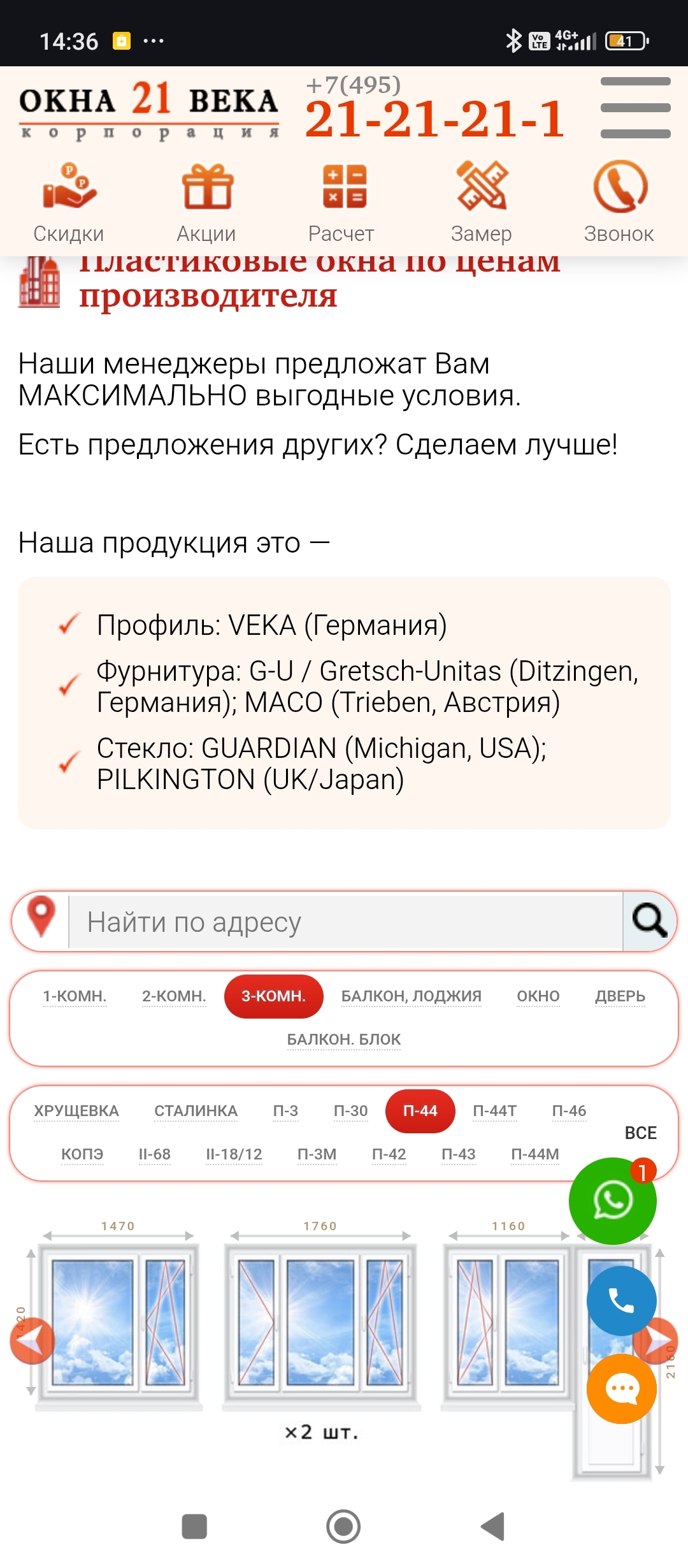
Task: Open the Акции section
Action: click(206, 204)
